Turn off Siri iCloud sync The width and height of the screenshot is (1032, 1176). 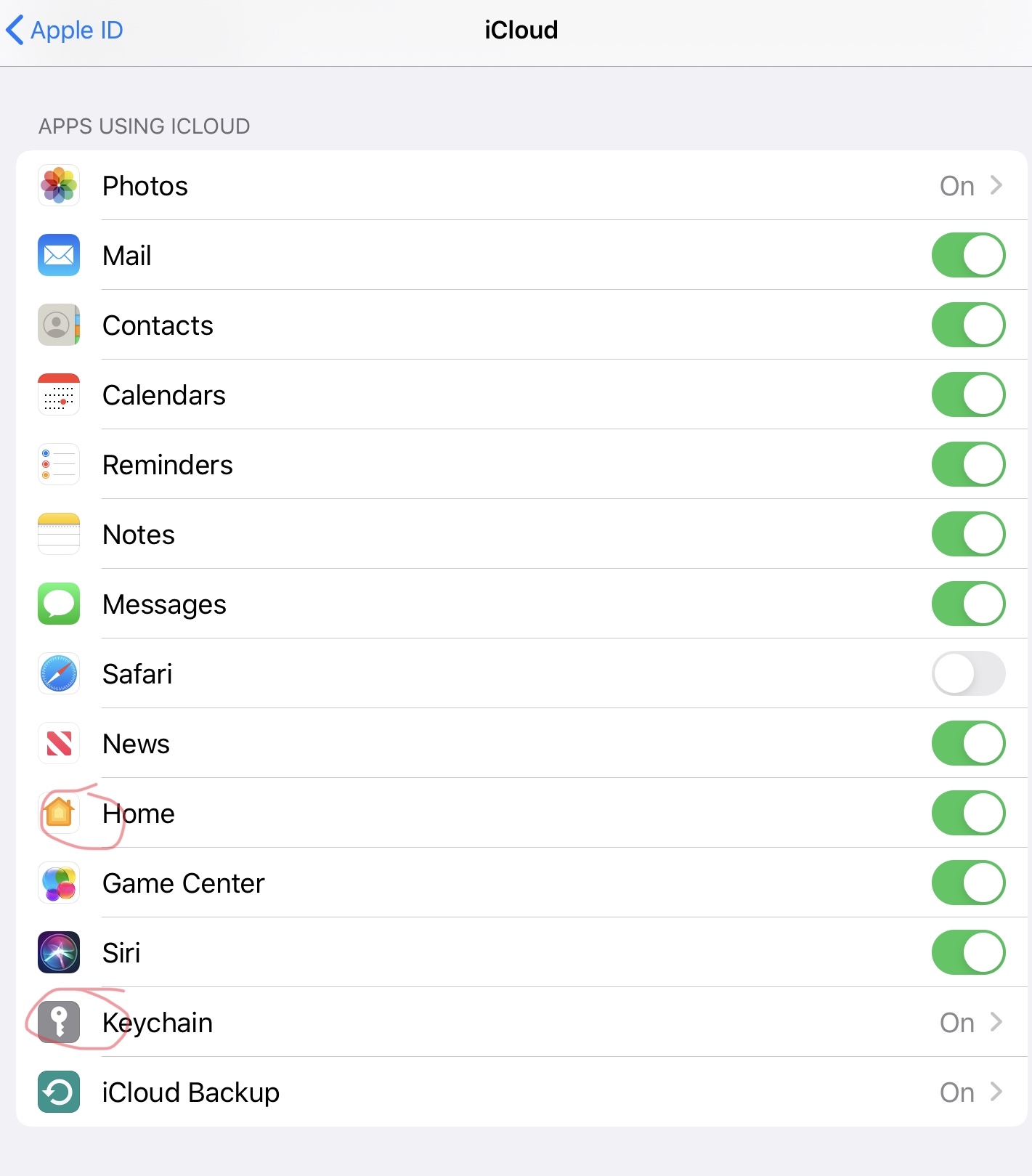coord(968,952)
